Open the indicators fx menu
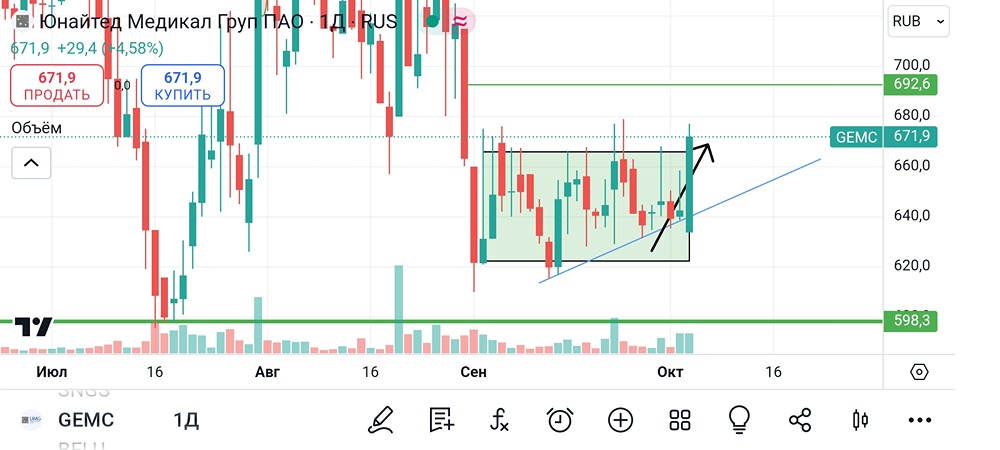 (500, 420)
